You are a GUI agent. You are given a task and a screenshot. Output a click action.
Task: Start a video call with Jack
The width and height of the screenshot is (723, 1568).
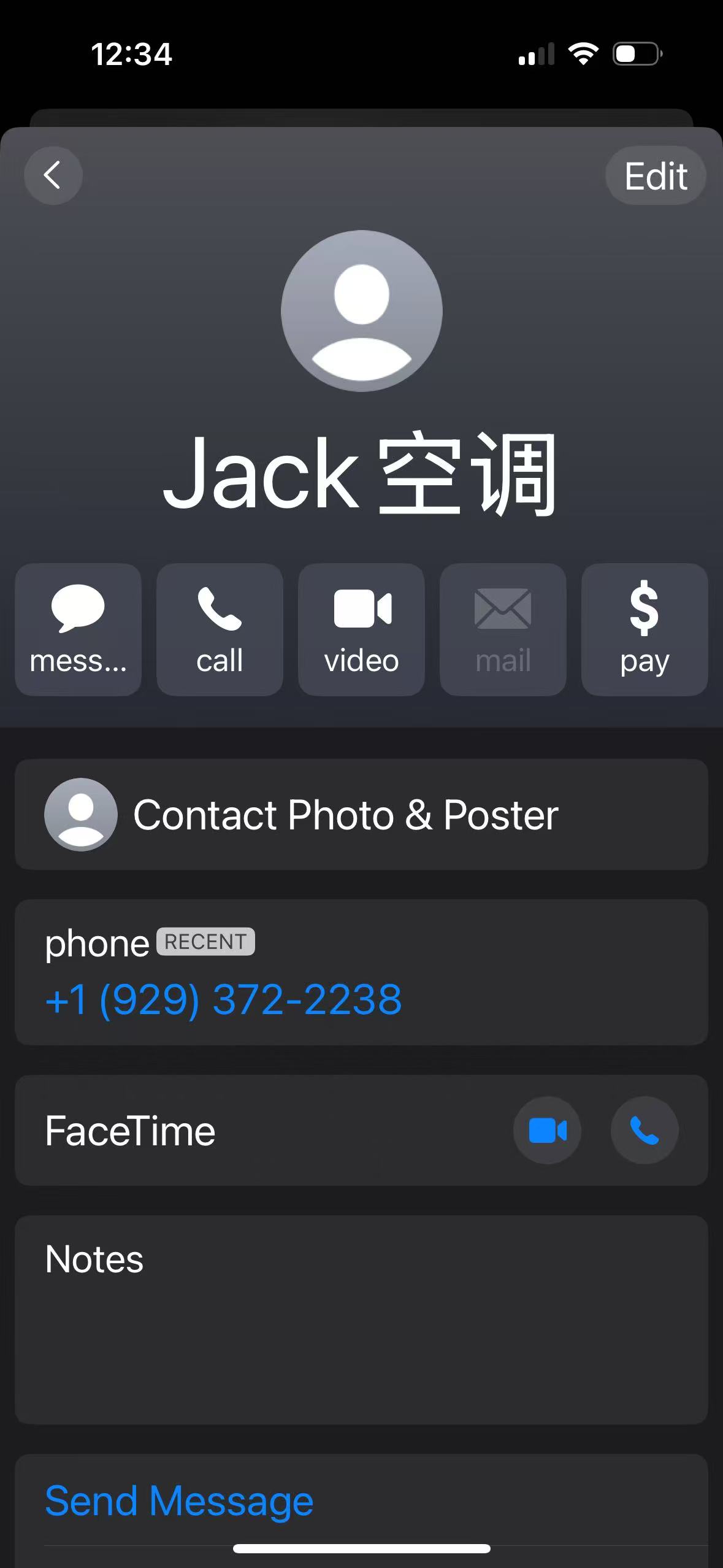coord(361,629)
